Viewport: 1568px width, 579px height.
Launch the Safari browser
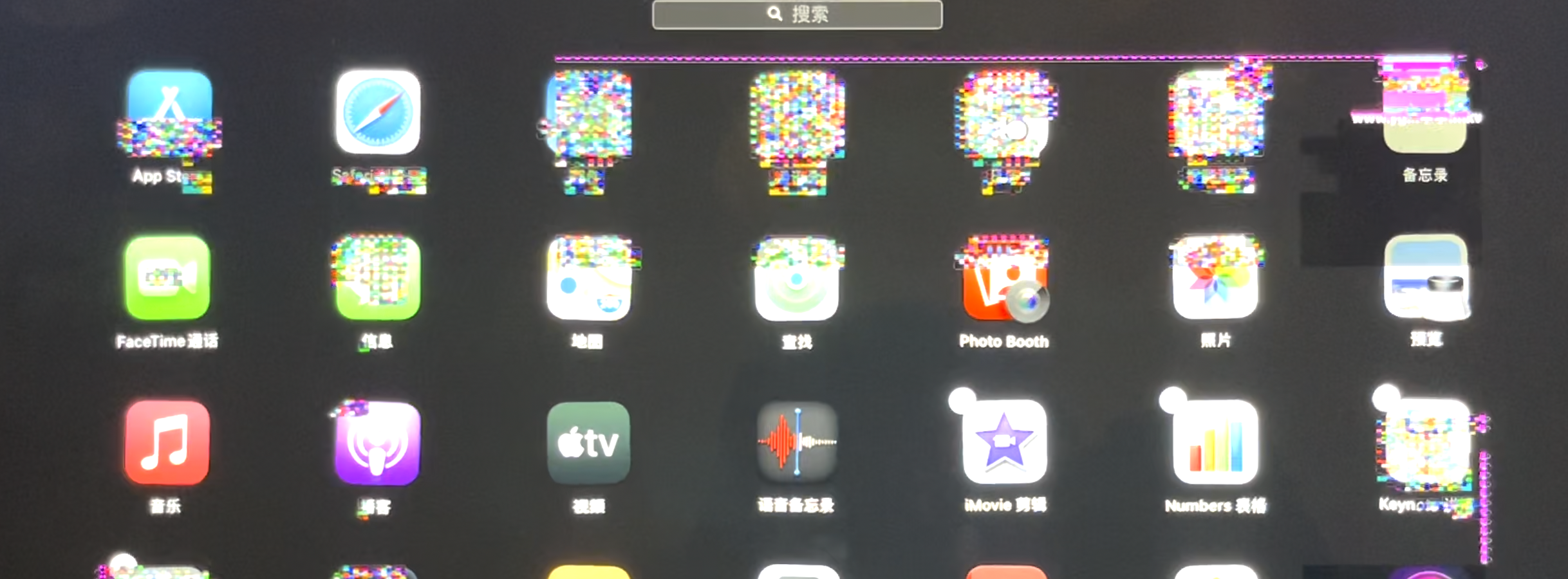pos(378,113)
